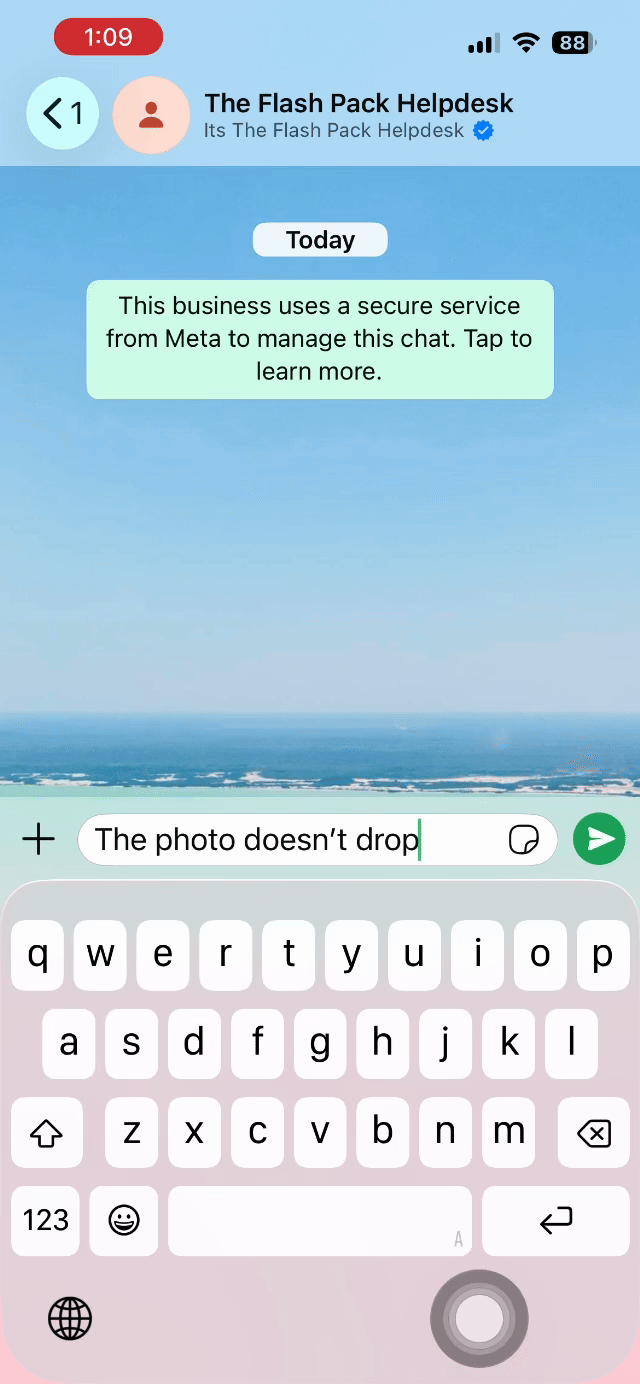The image size is (640, 1384).
Task: Open the attachment plus menu
Action: [x=38, y=839]
